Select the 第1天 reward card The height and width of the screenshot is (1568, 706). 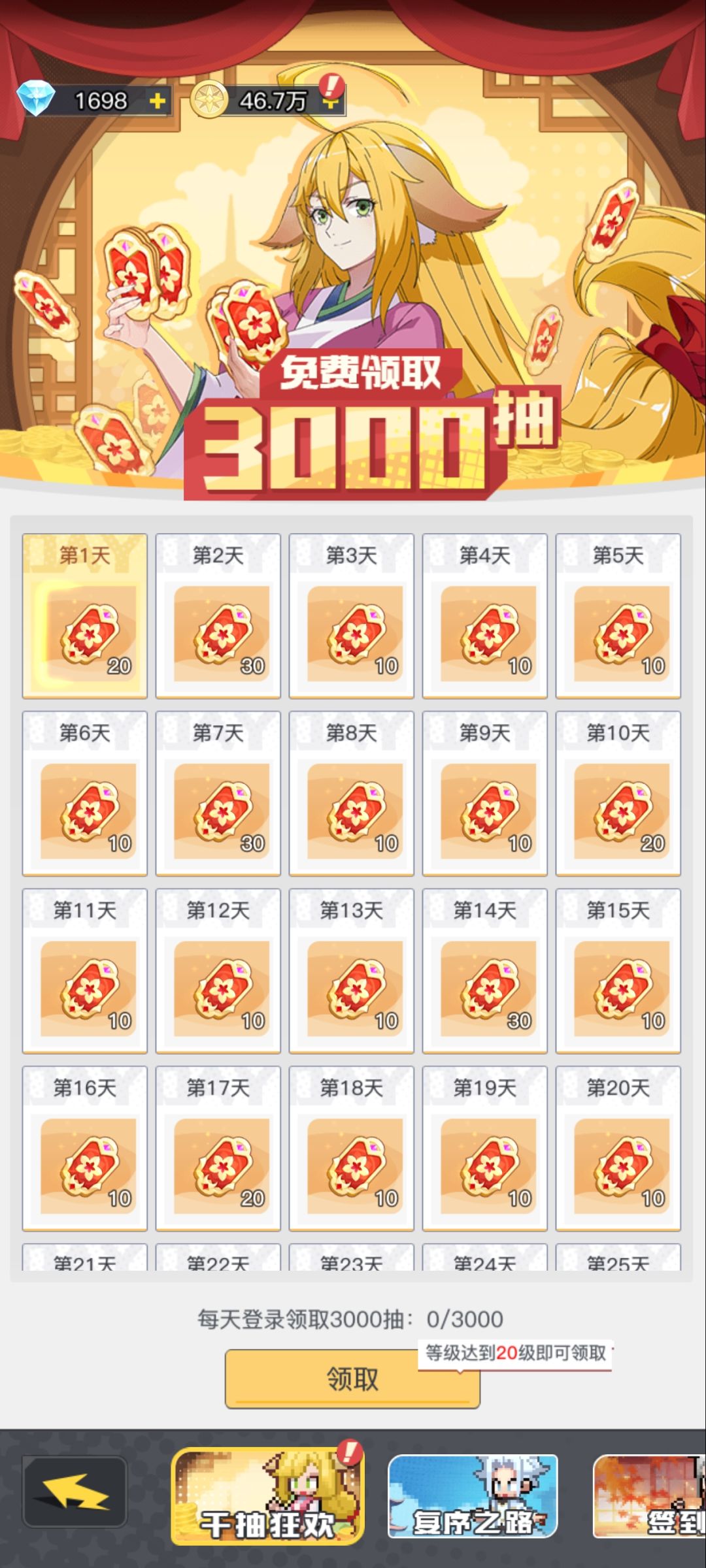85,617
